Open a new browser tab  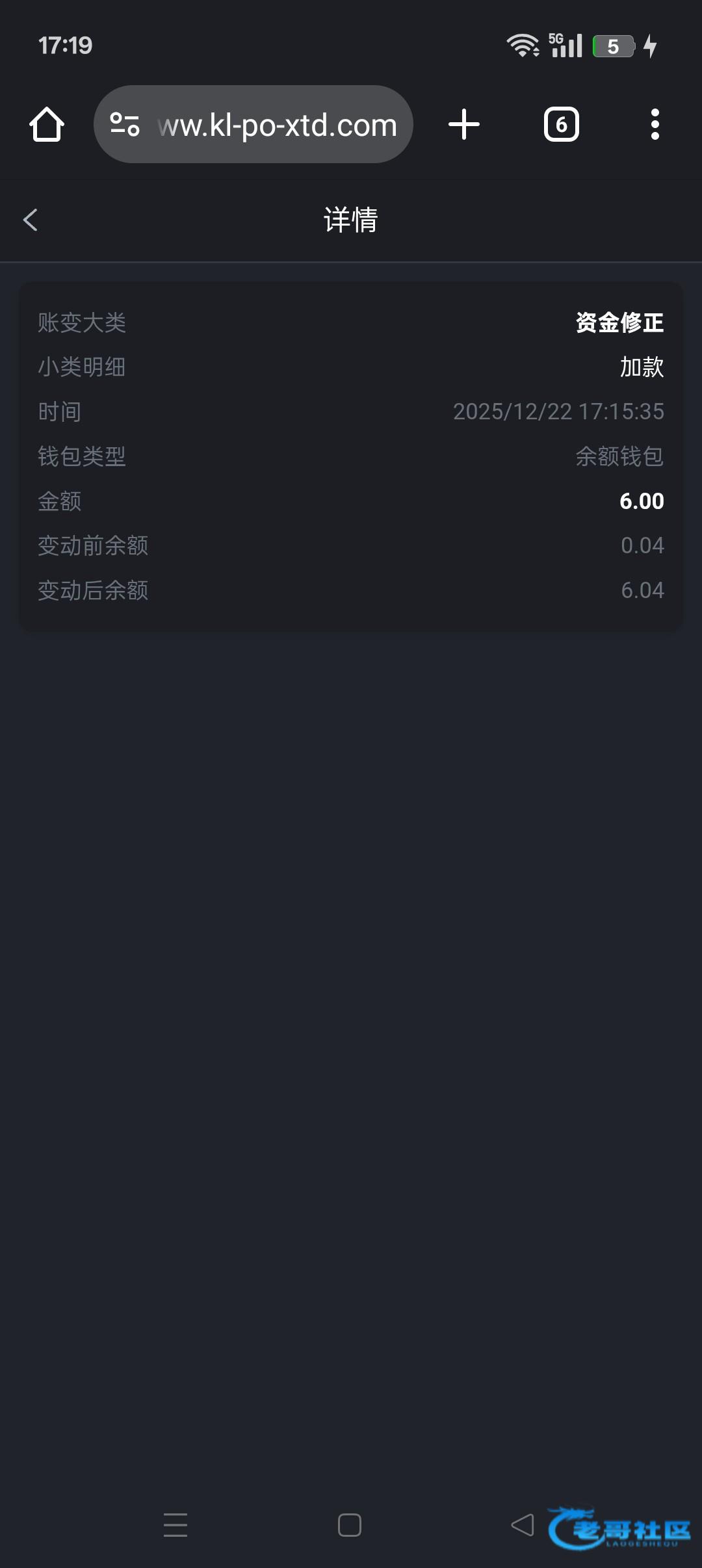coord(464,124)
